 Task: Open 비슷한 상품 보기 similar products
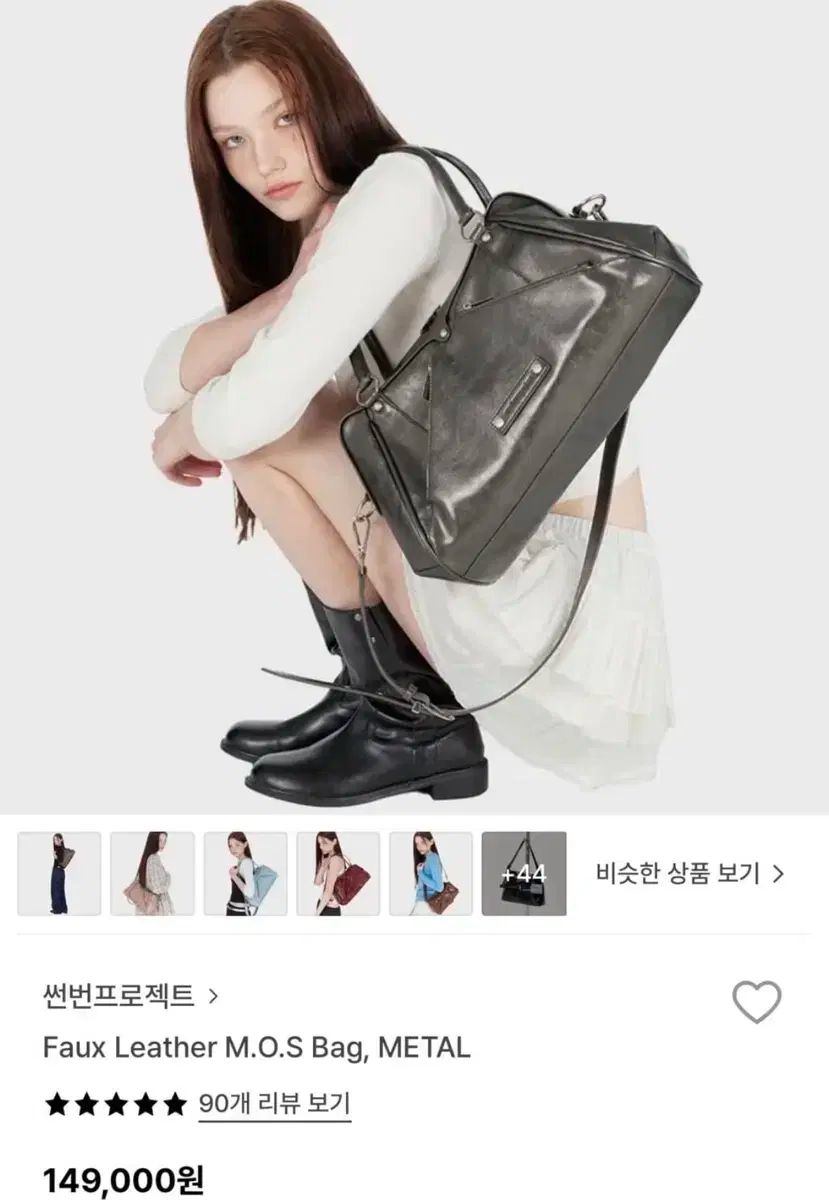click(690, 873)
